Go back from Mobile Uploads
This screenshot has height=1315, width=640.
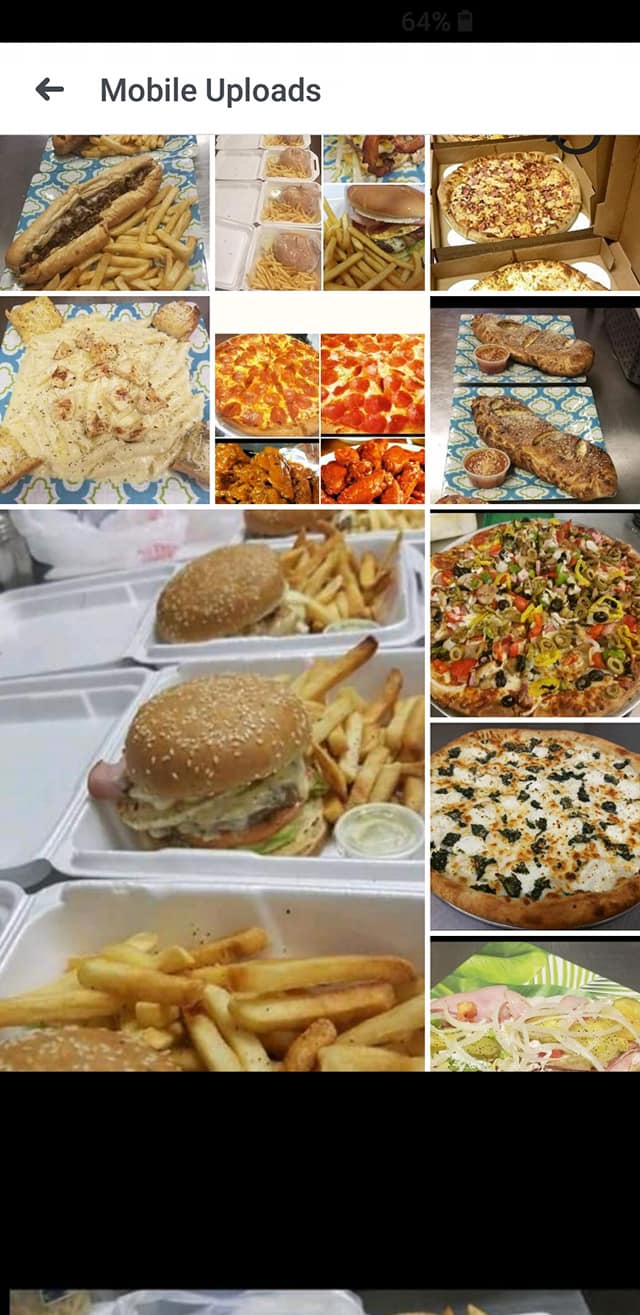[x=49, y=90]
